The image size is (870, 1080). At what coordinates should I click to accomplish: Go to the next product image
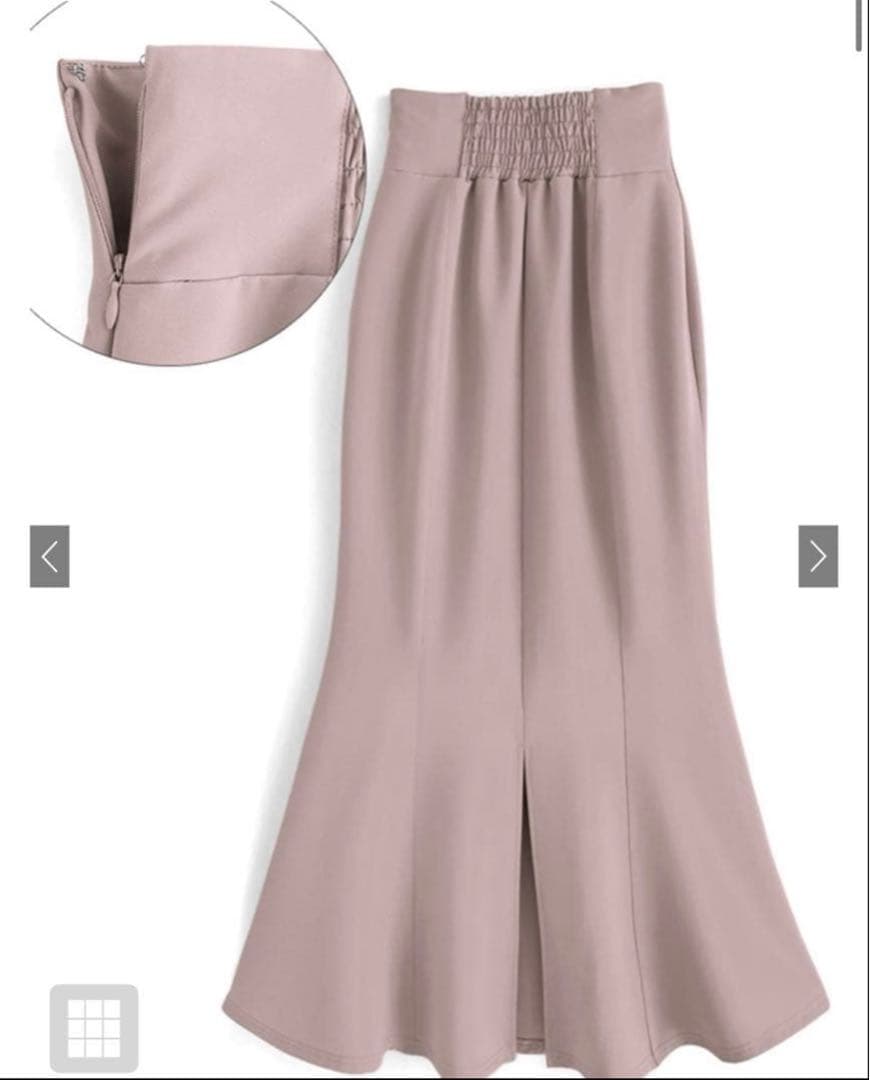818,556
